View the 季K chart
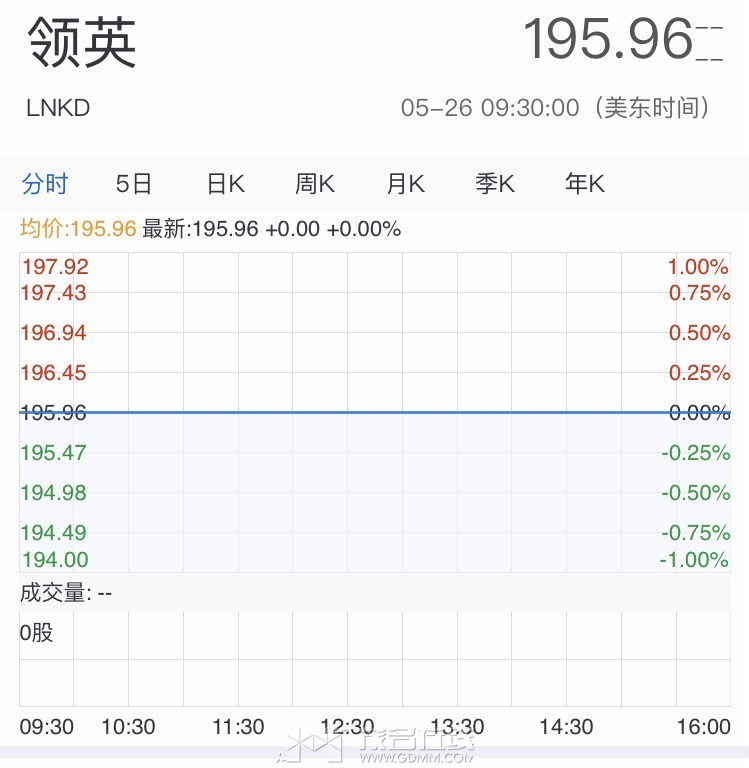 tap(495, 184)
